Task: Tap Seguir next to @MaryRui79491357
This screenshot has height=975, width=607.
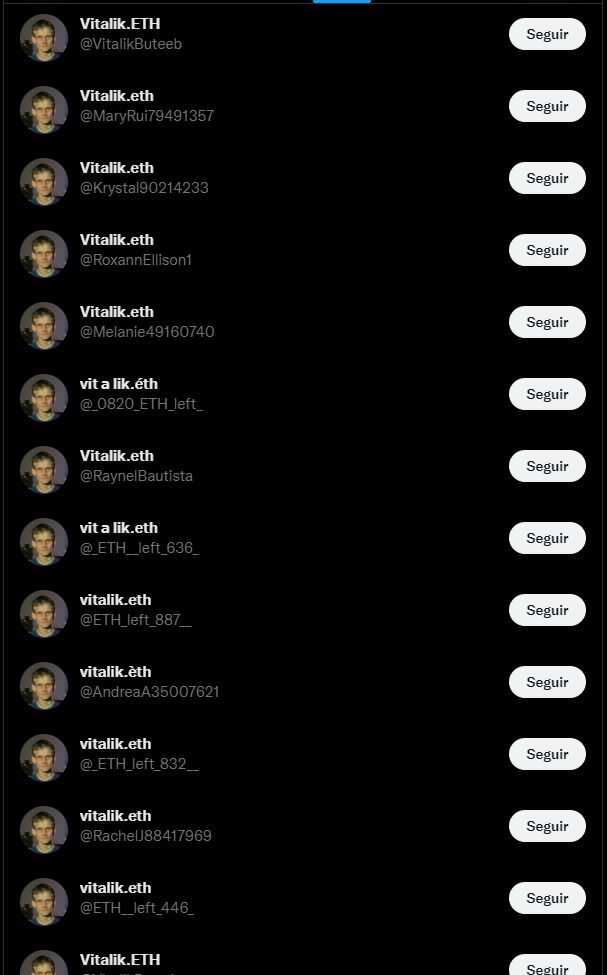Action: click(x=547, y=106)
